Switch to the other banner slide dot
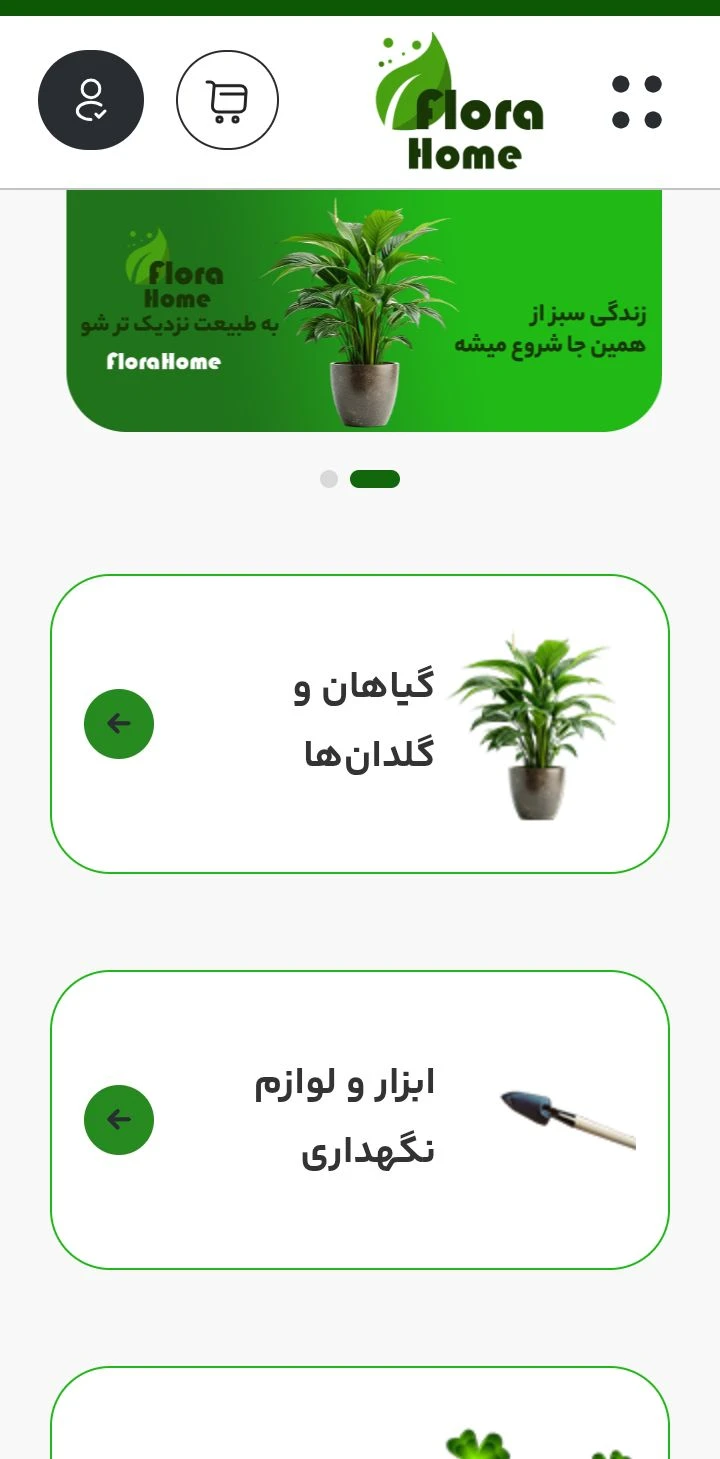Viewport: 720px width, 1459px height. tap(329, 479)
